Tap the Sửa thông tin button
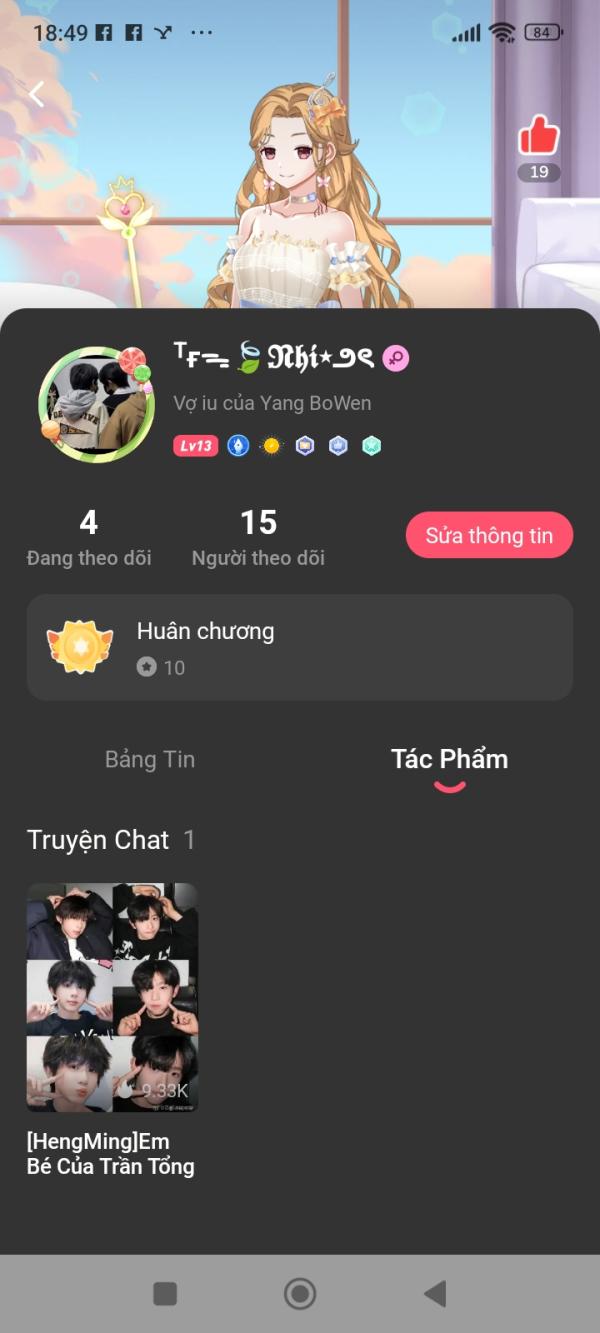 [x=489, y=535]
